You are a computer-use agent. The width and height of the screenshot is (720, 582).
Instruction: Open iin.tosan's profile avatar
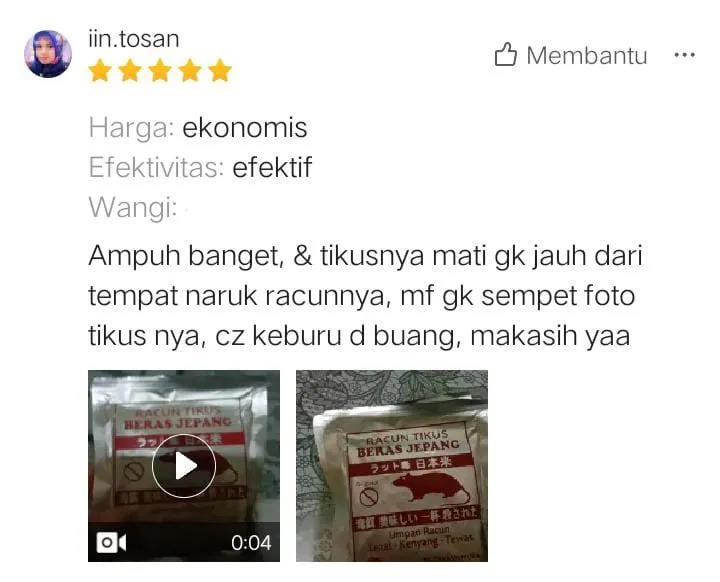pos(48,54)
